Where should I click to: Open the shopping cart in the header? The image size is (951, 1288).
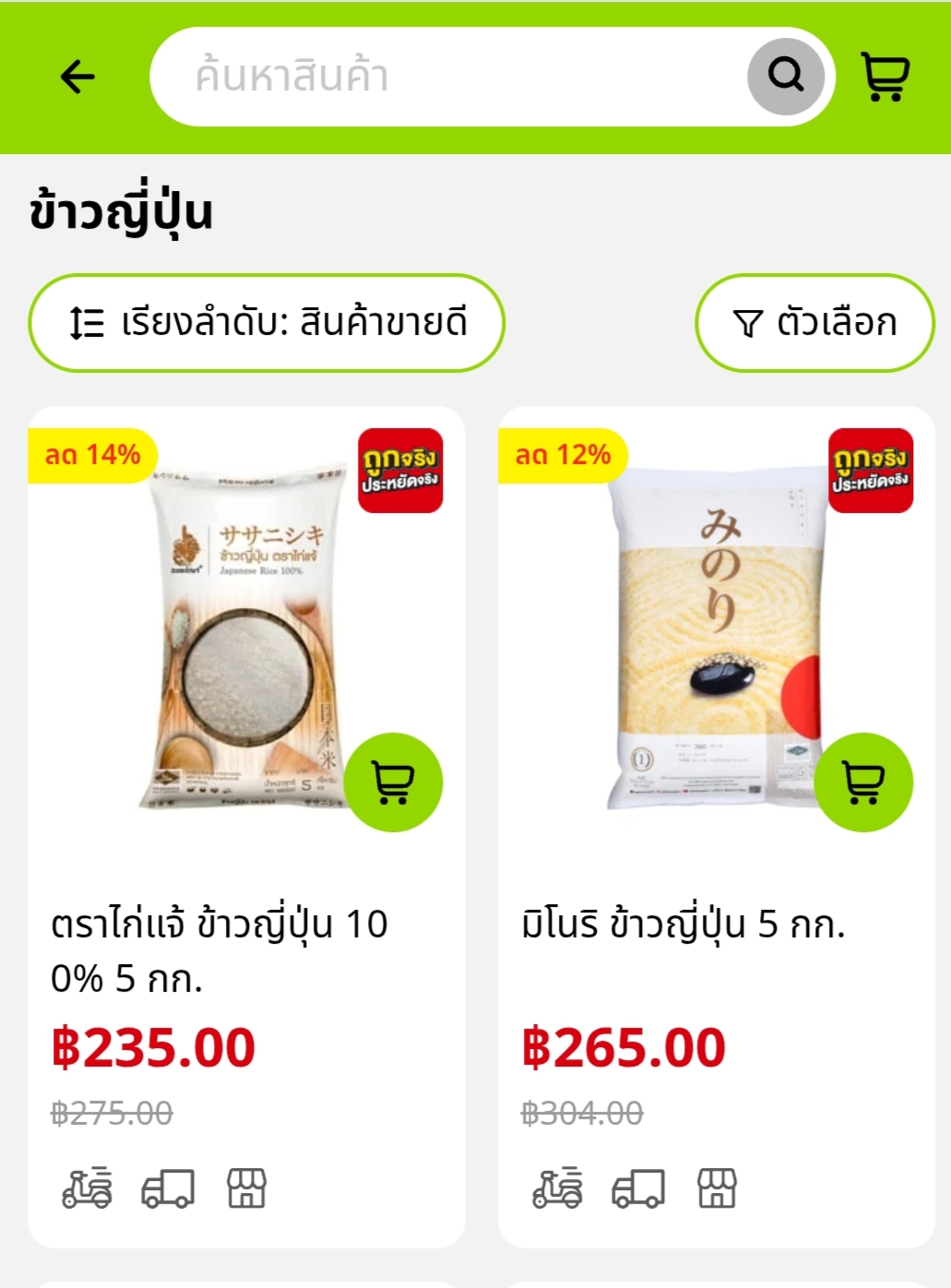(885, 77)
